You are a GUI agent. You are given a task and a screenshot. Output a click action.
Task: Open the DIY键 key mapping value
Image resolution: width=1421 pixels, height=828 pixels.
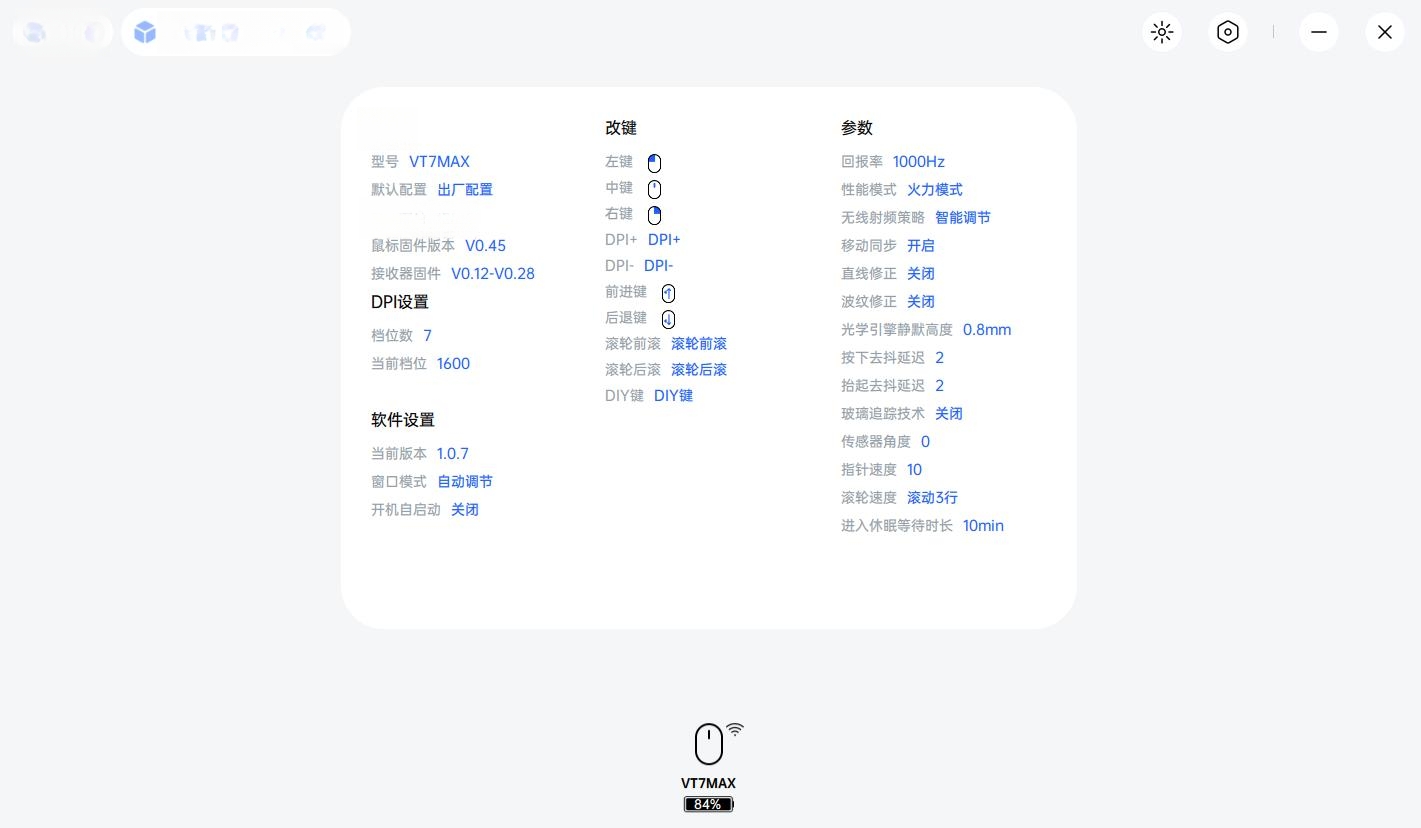pyautogui.click(x=673, y=395)
